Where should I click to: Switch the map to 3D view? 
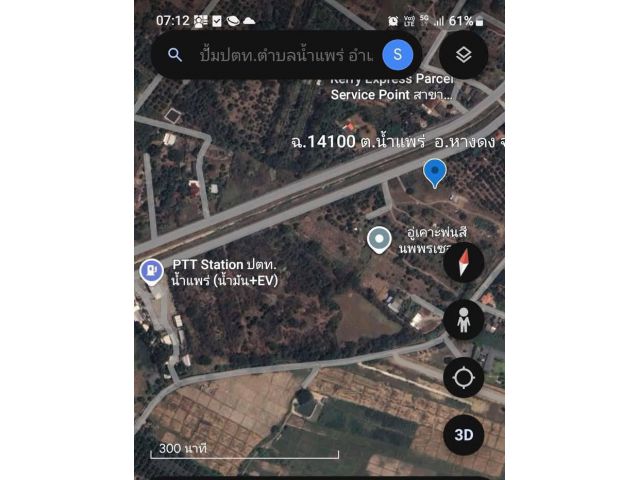coord(463,435)
